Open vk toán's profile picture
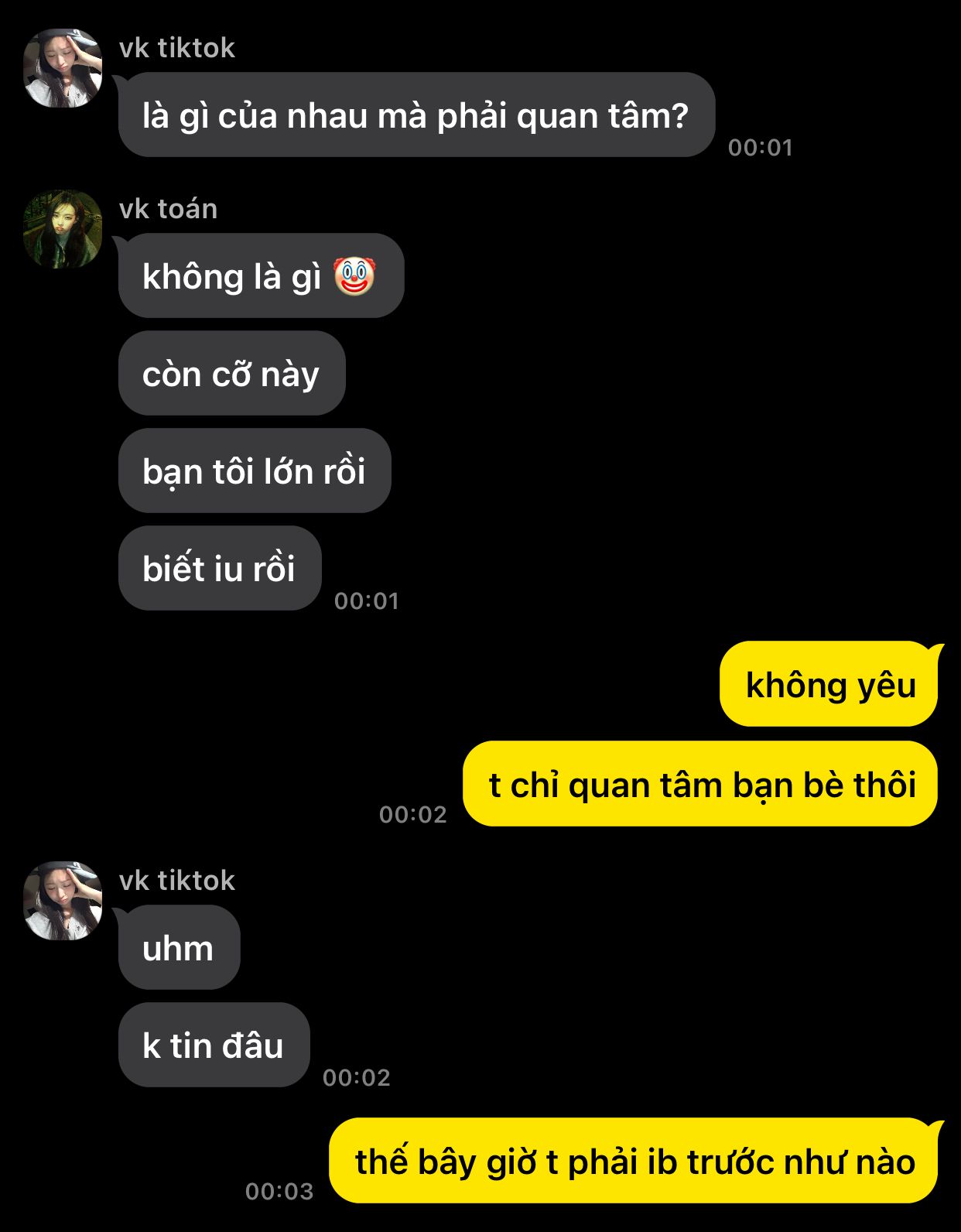The image size is (961, 1232). tap(63, 230)
